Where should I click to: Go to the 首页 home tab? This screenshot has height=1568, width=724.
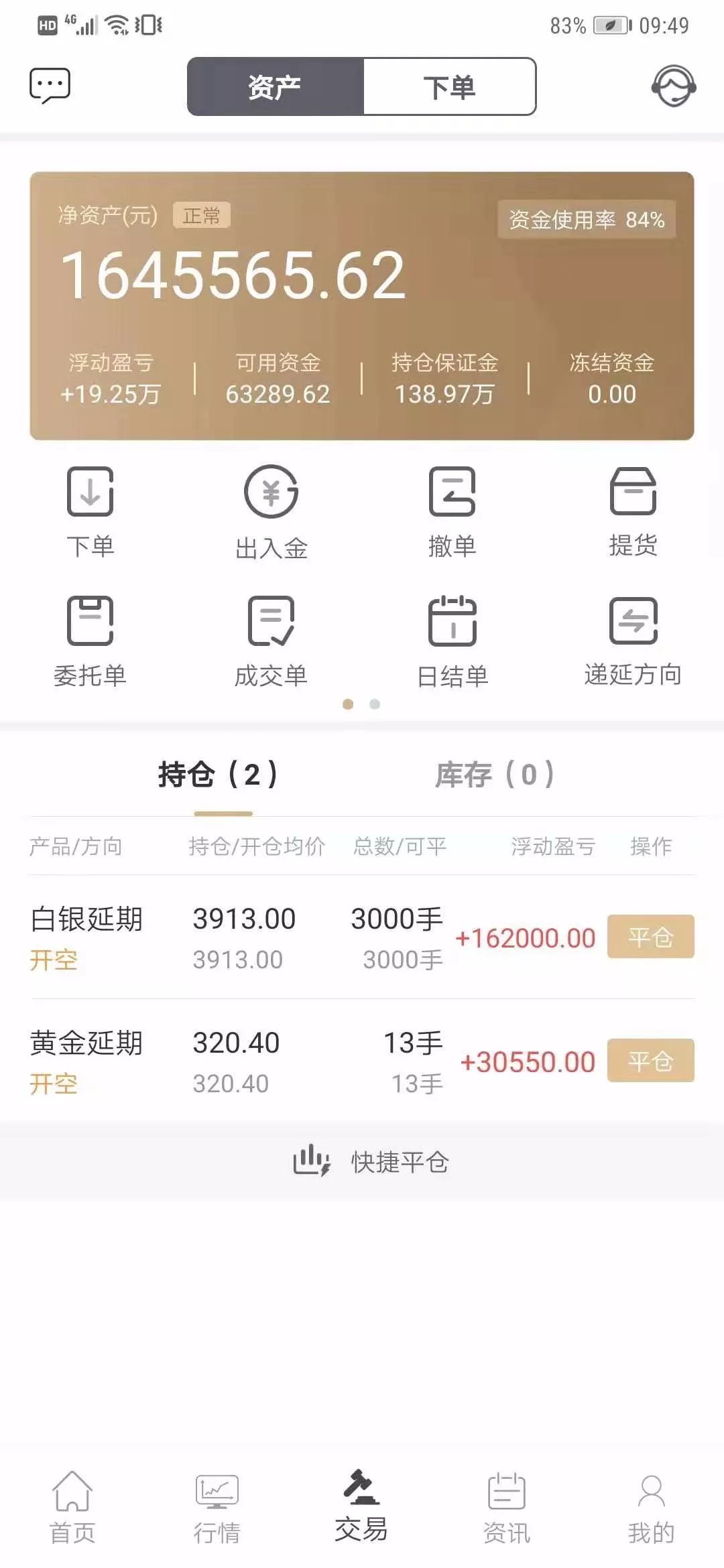click(72, 1508)
